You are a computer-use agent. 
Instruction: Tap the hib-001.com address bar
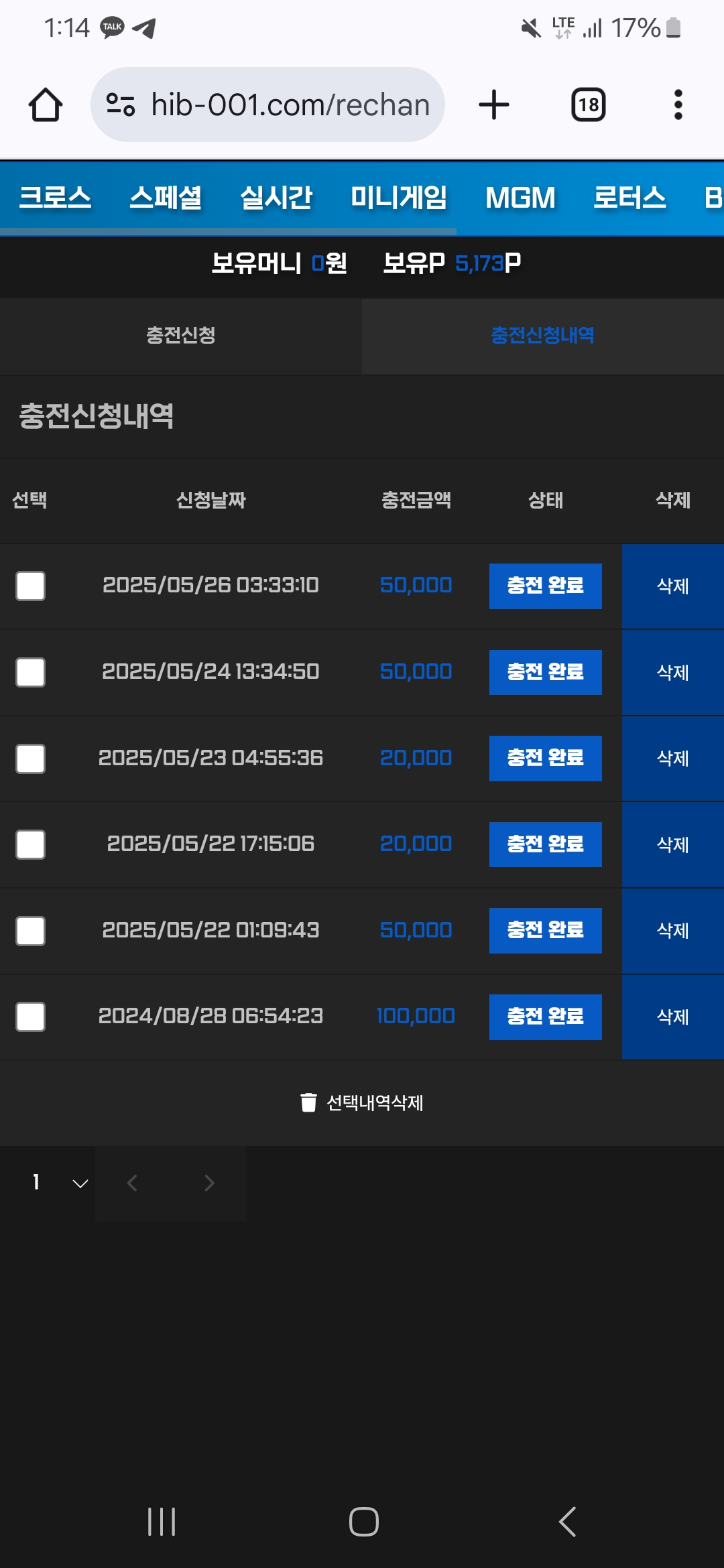pyautogui.click(x=267, y=105)
